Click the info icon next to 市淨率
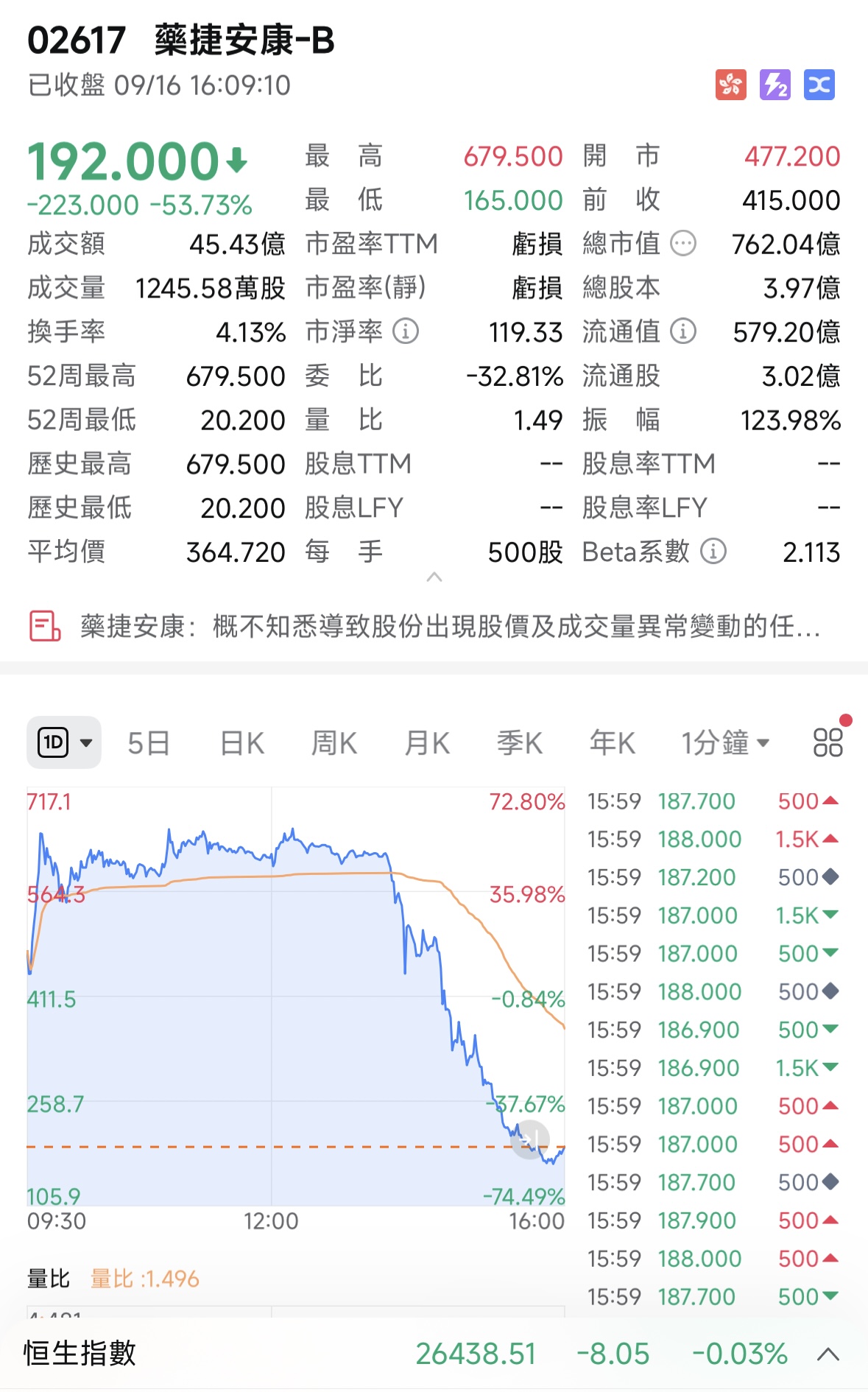 tap(404, 332)
